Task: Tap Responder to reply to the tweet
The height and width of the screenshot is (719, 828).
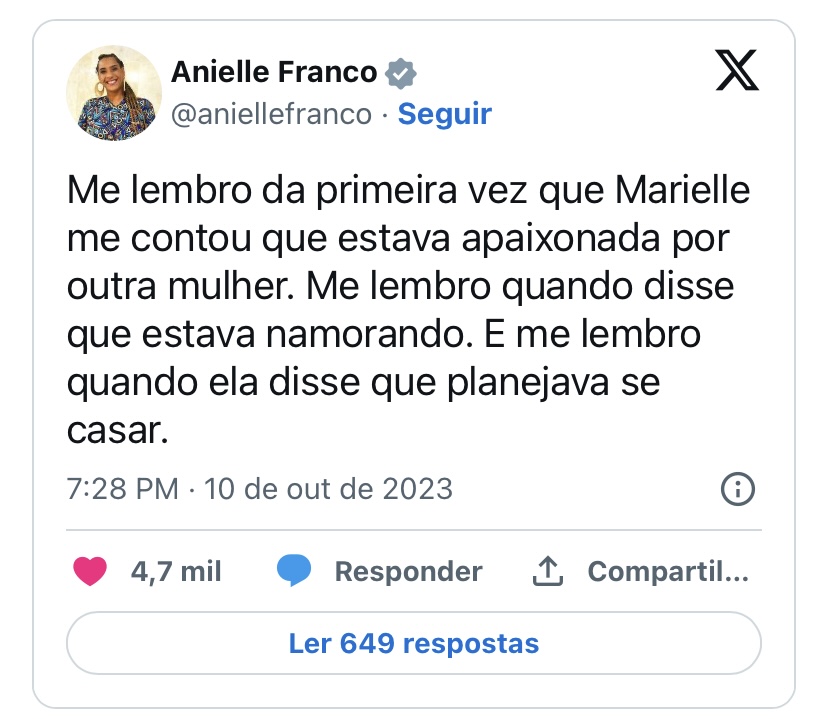Action: point(408,571)
